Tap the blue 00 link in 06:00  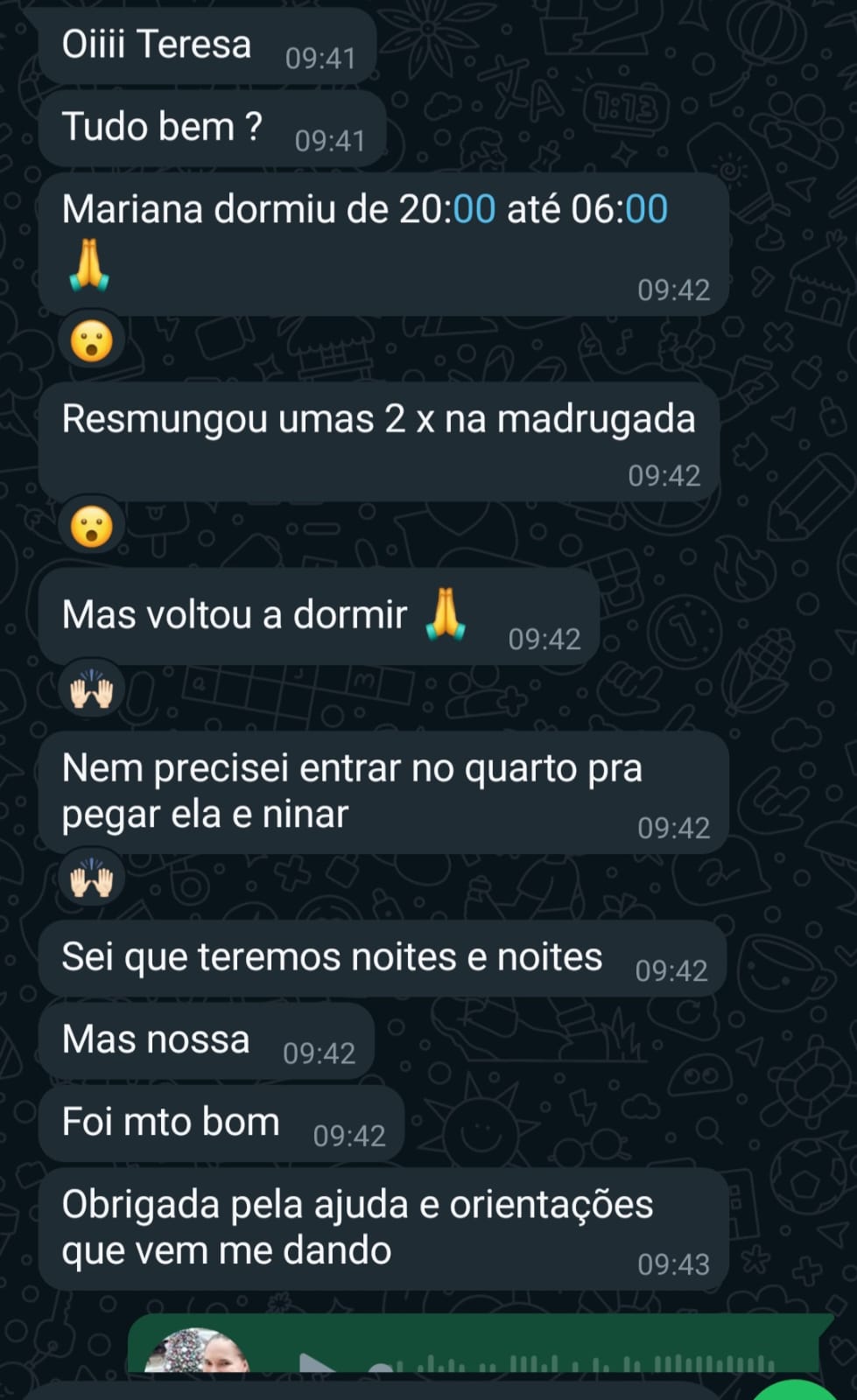tap(646, 209)
